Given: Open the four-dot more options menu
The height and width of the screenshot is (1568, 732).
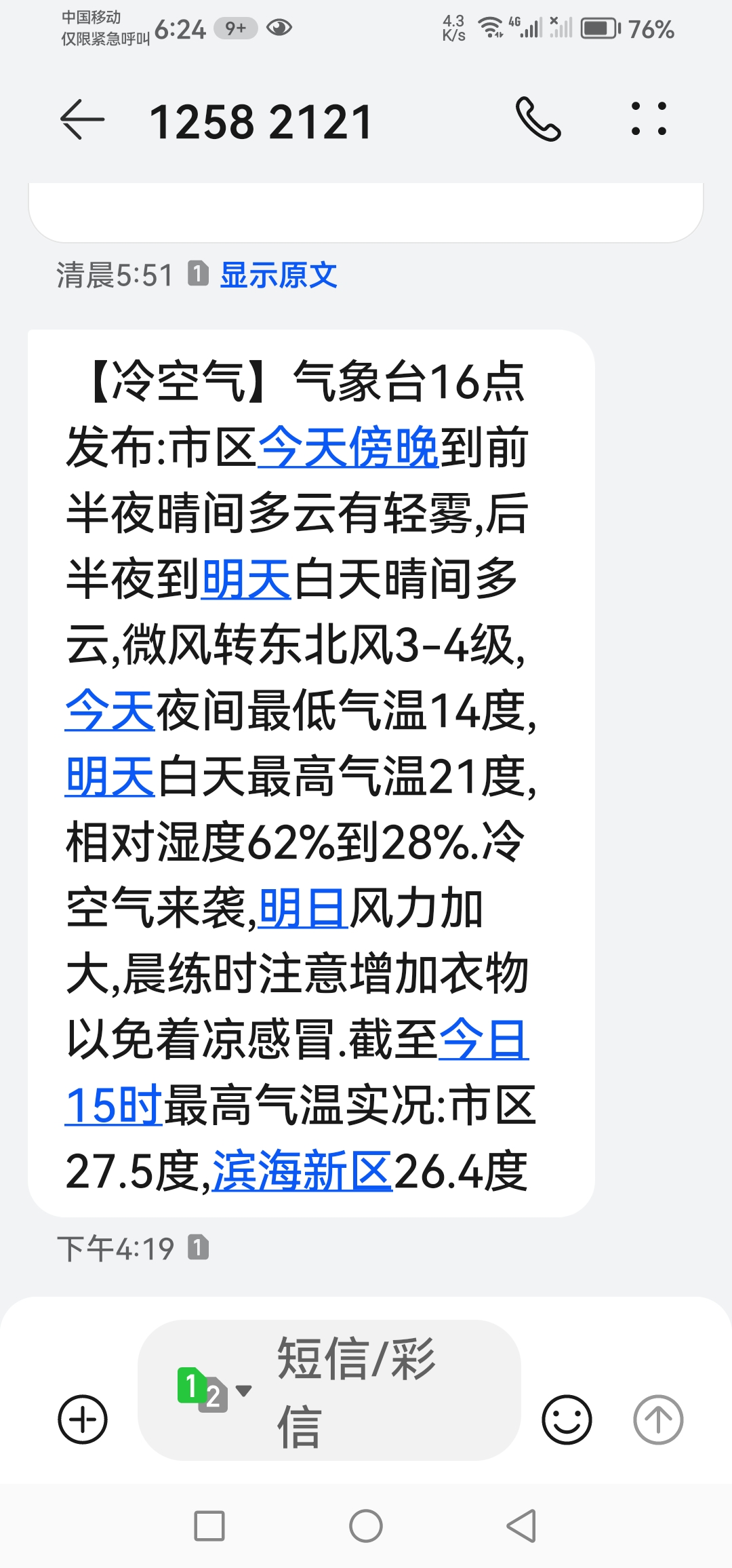Looking at the screenshot, I should coord(649,119).
